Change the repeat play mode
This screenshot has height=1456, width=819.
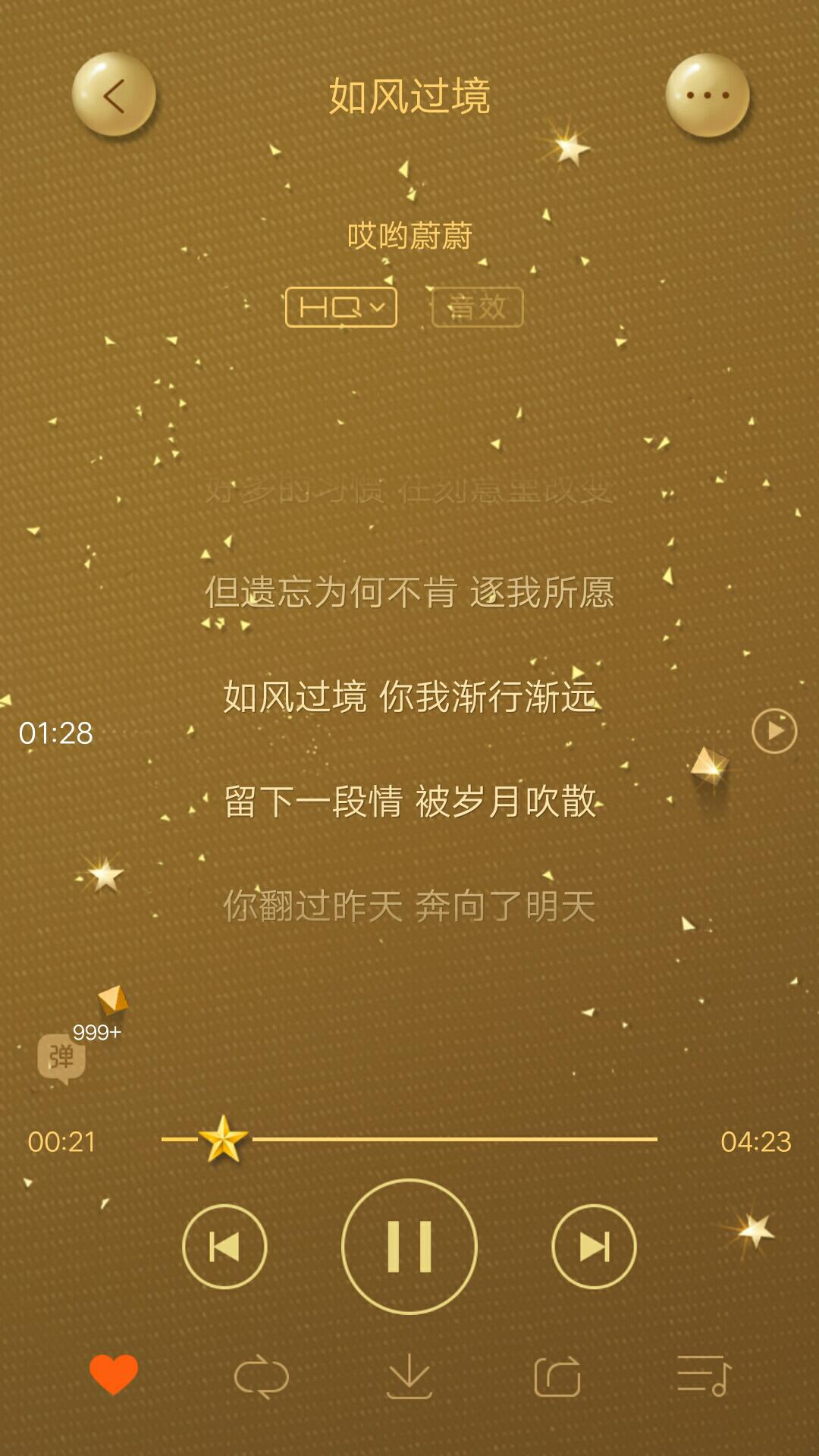[262, 1376]
